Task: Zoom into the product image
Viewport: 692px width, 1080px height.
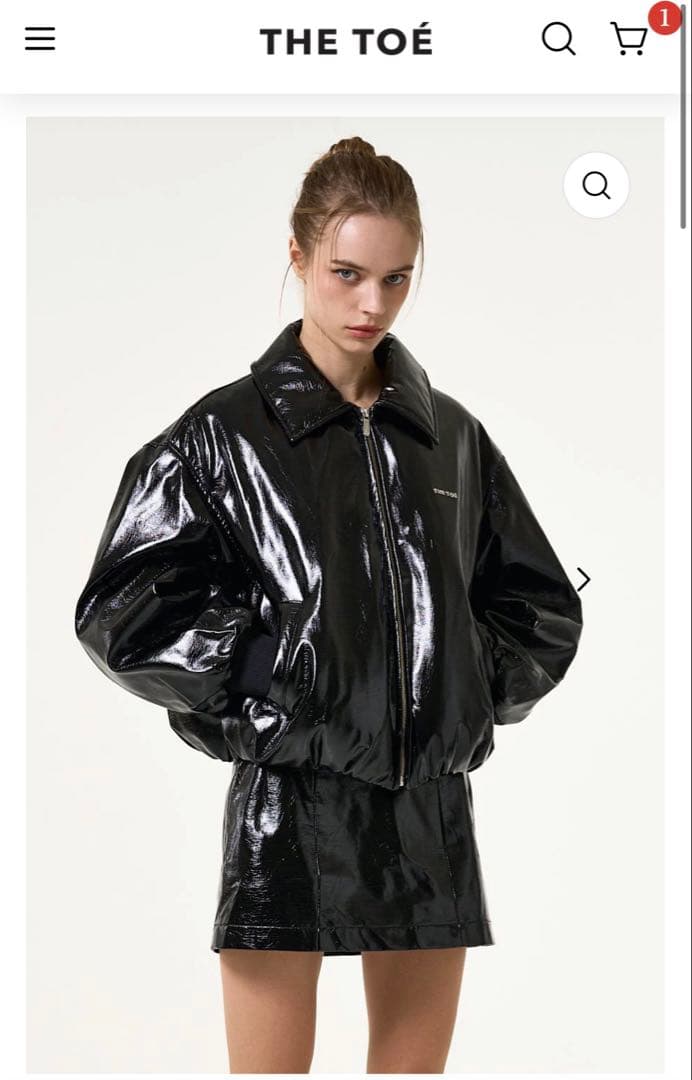Action: [x=596, y=185]
